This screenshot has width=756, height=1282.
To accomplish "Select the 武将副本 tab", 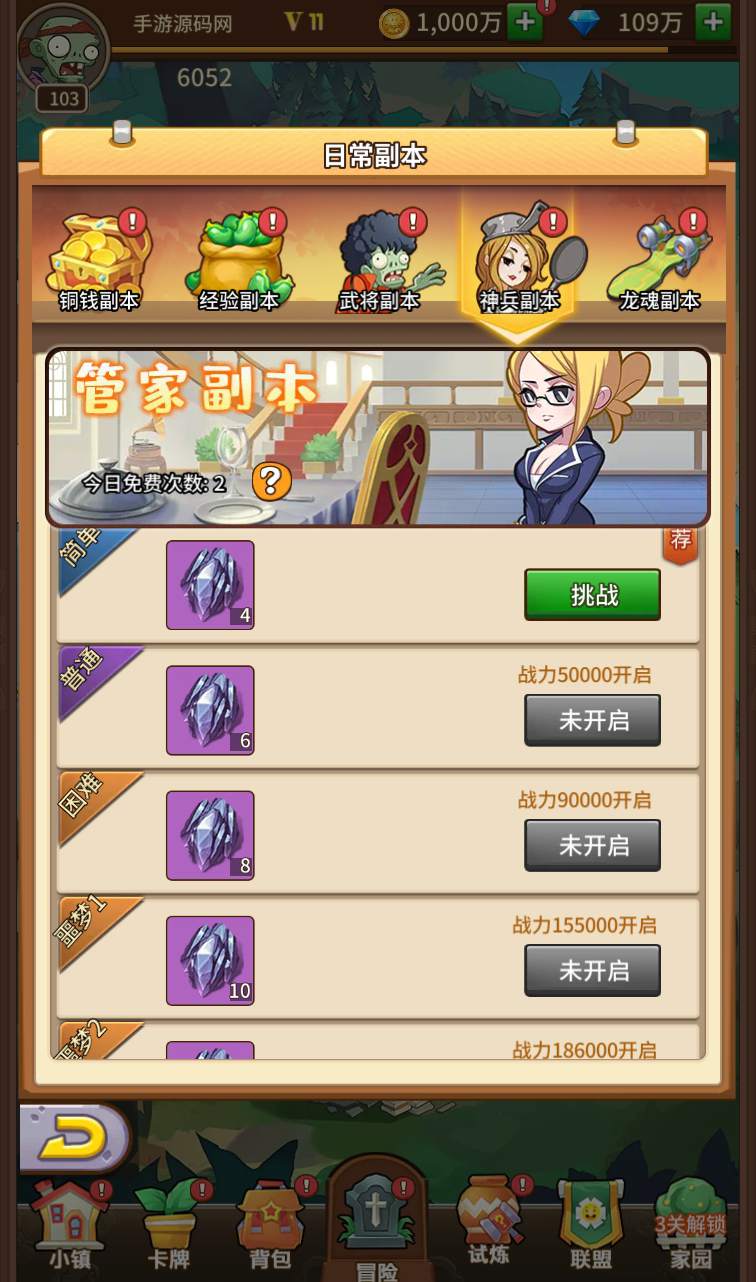I will 380,262.
